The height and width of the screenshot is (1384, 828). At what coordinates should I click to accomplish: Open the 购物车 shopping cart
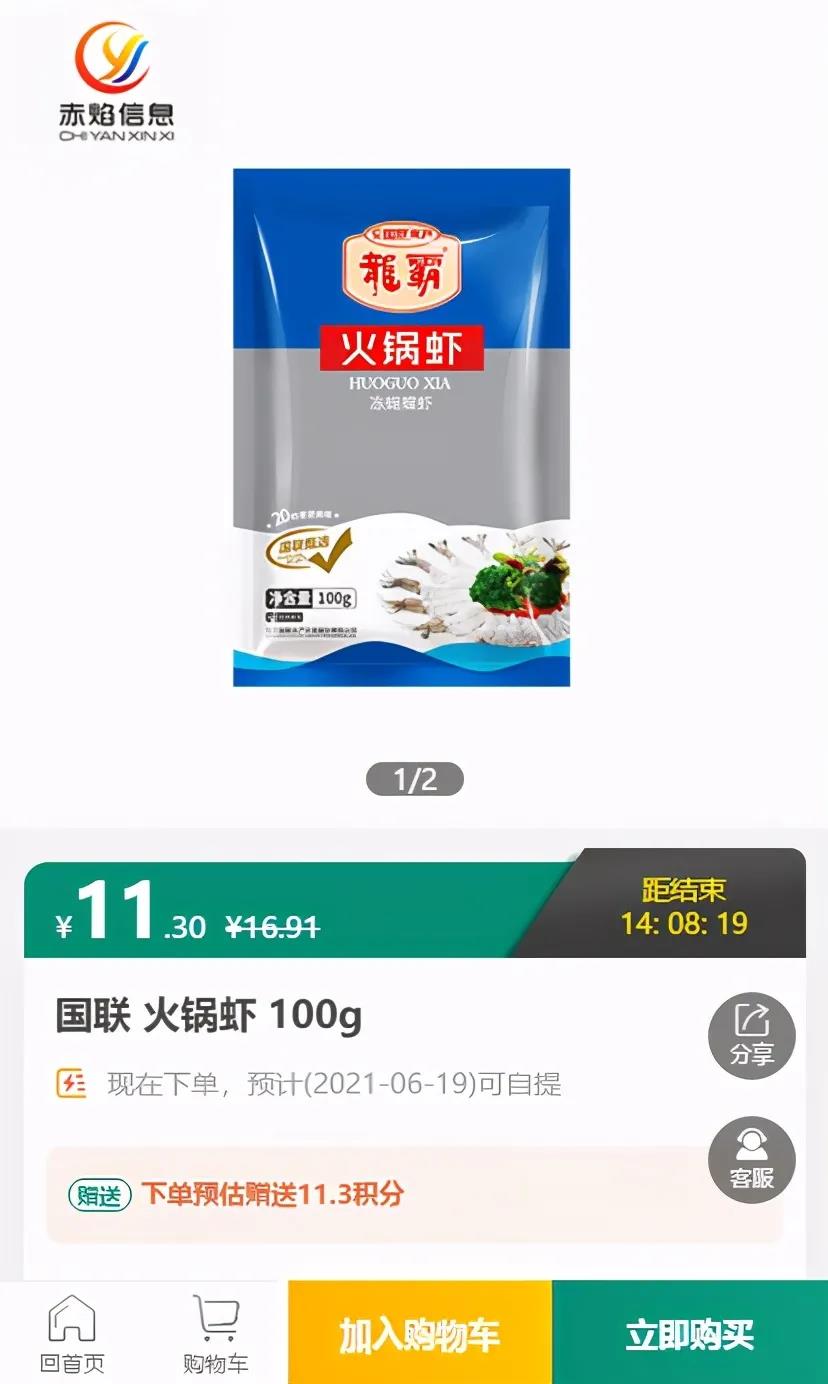216,1334
